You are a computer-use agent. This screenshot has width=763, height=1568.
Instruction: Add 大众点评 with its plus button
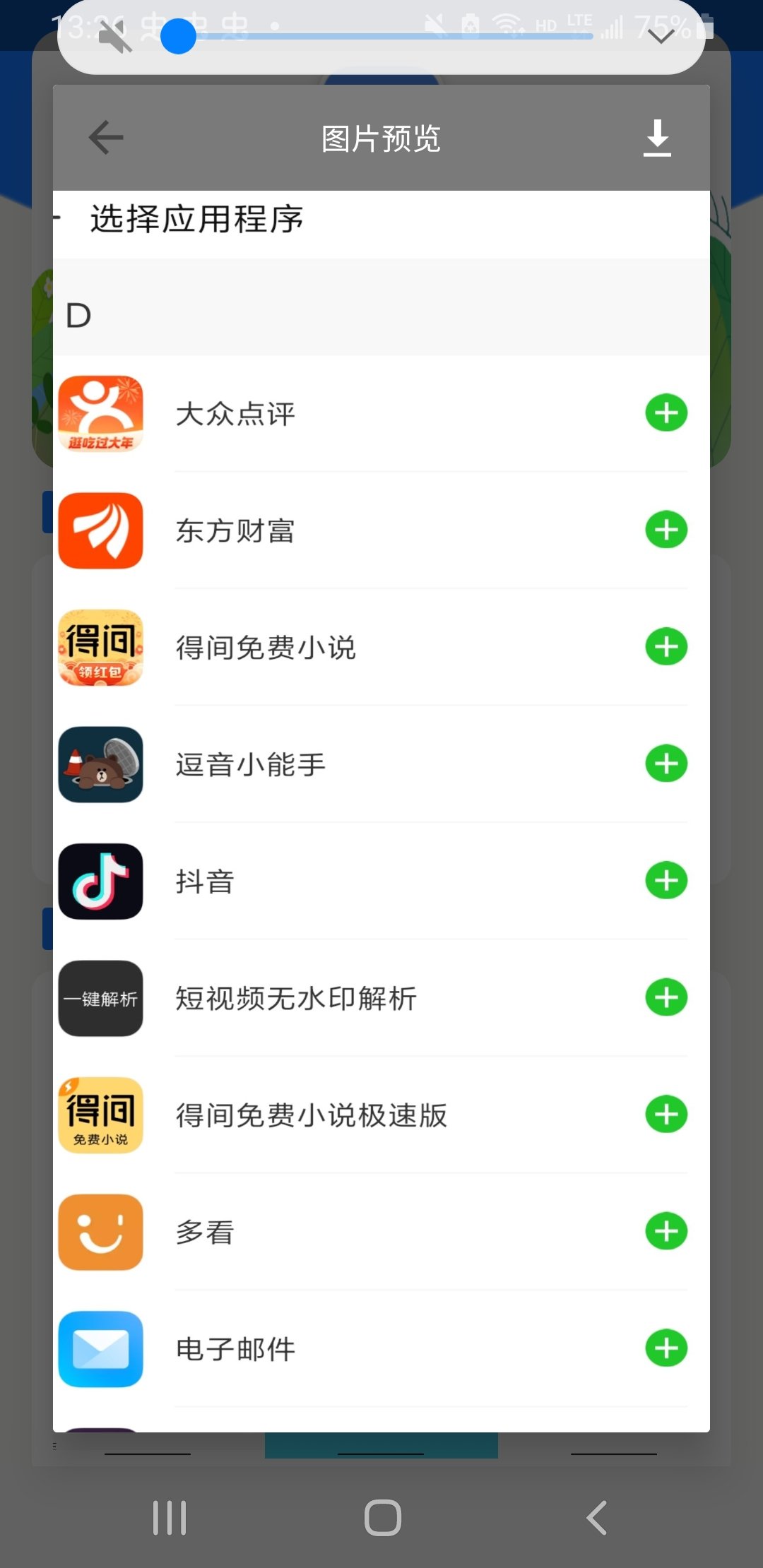(x=666, y=413)
